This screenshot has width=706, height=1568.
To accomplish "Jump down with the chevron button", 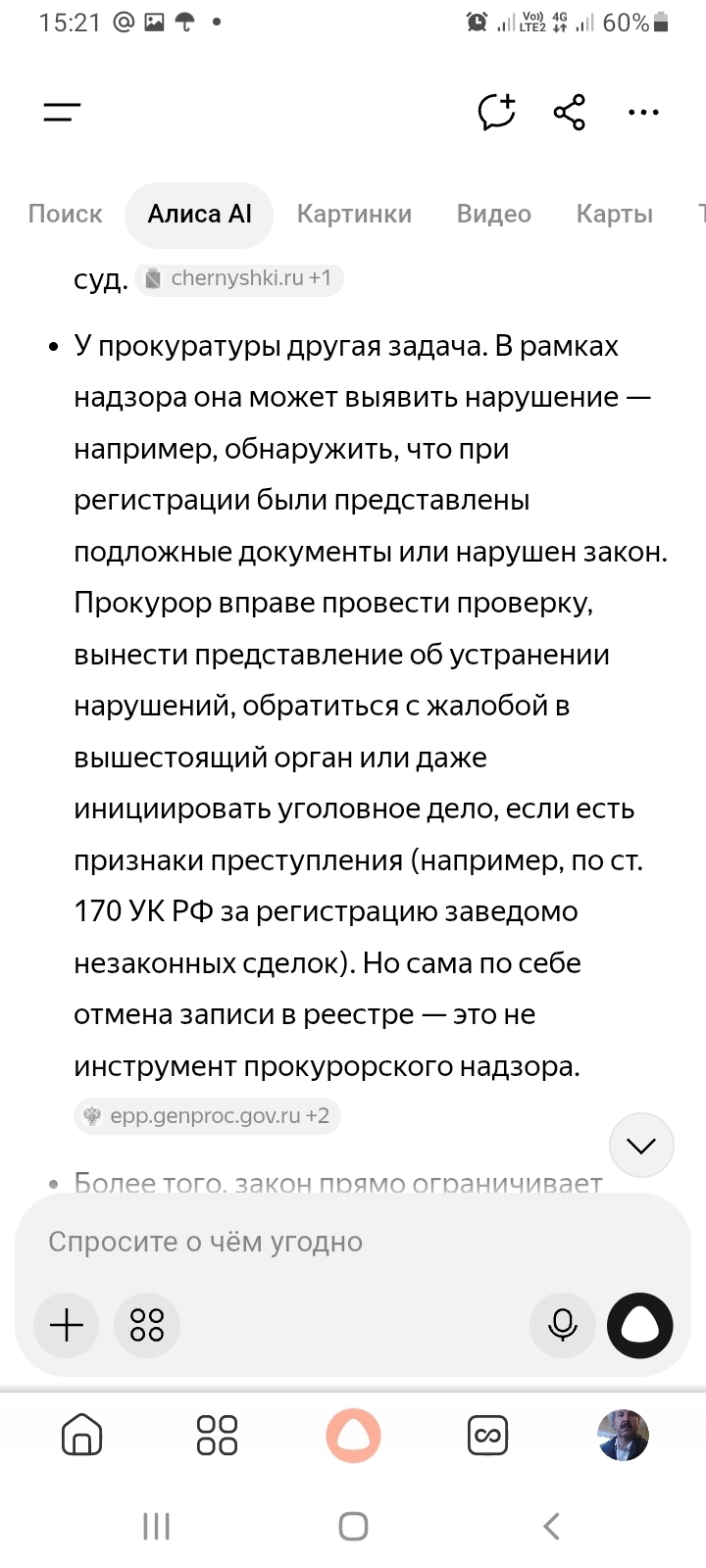I will coord(641,1146).
